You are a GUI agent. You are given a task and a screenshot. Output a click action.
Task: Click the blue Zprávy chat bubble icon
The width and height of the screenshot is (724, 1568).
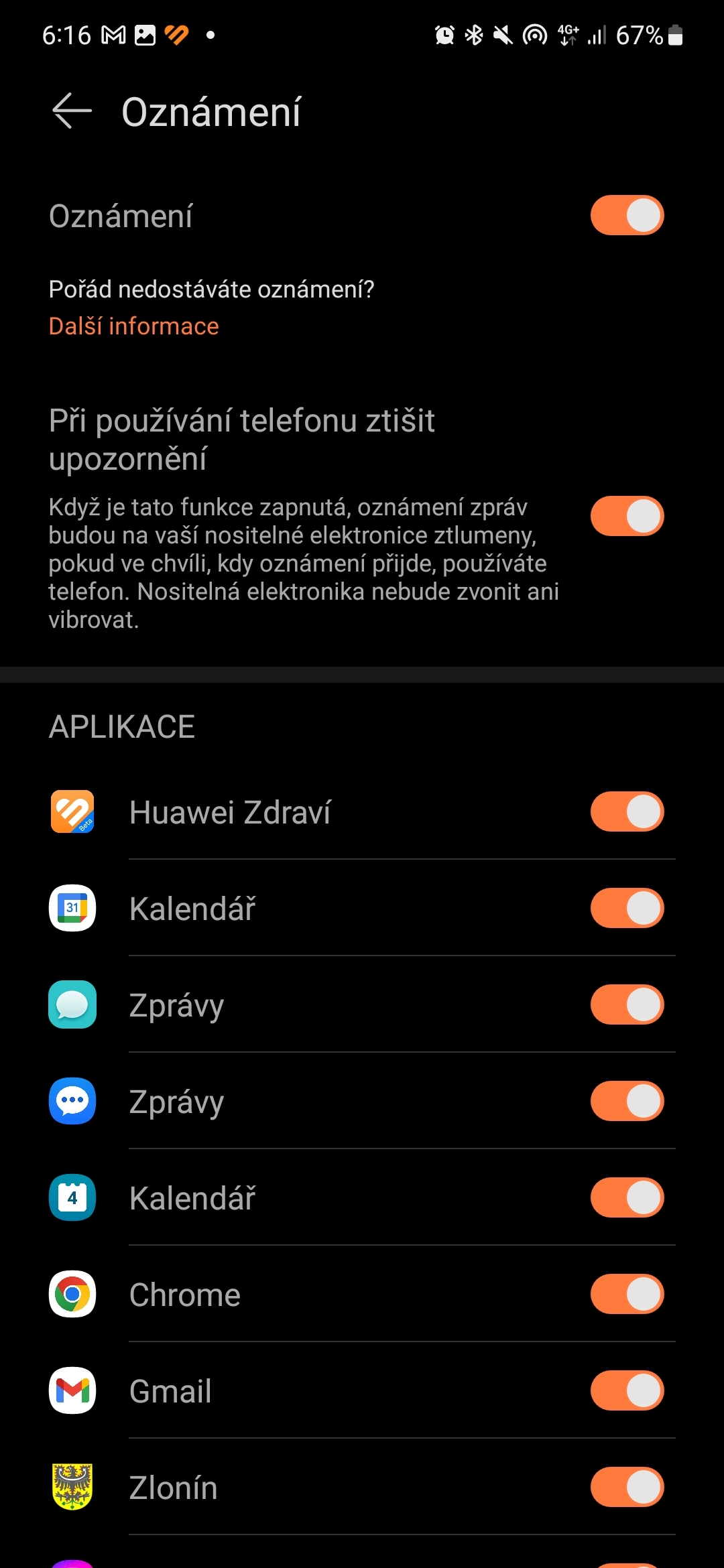[72, 1101]
